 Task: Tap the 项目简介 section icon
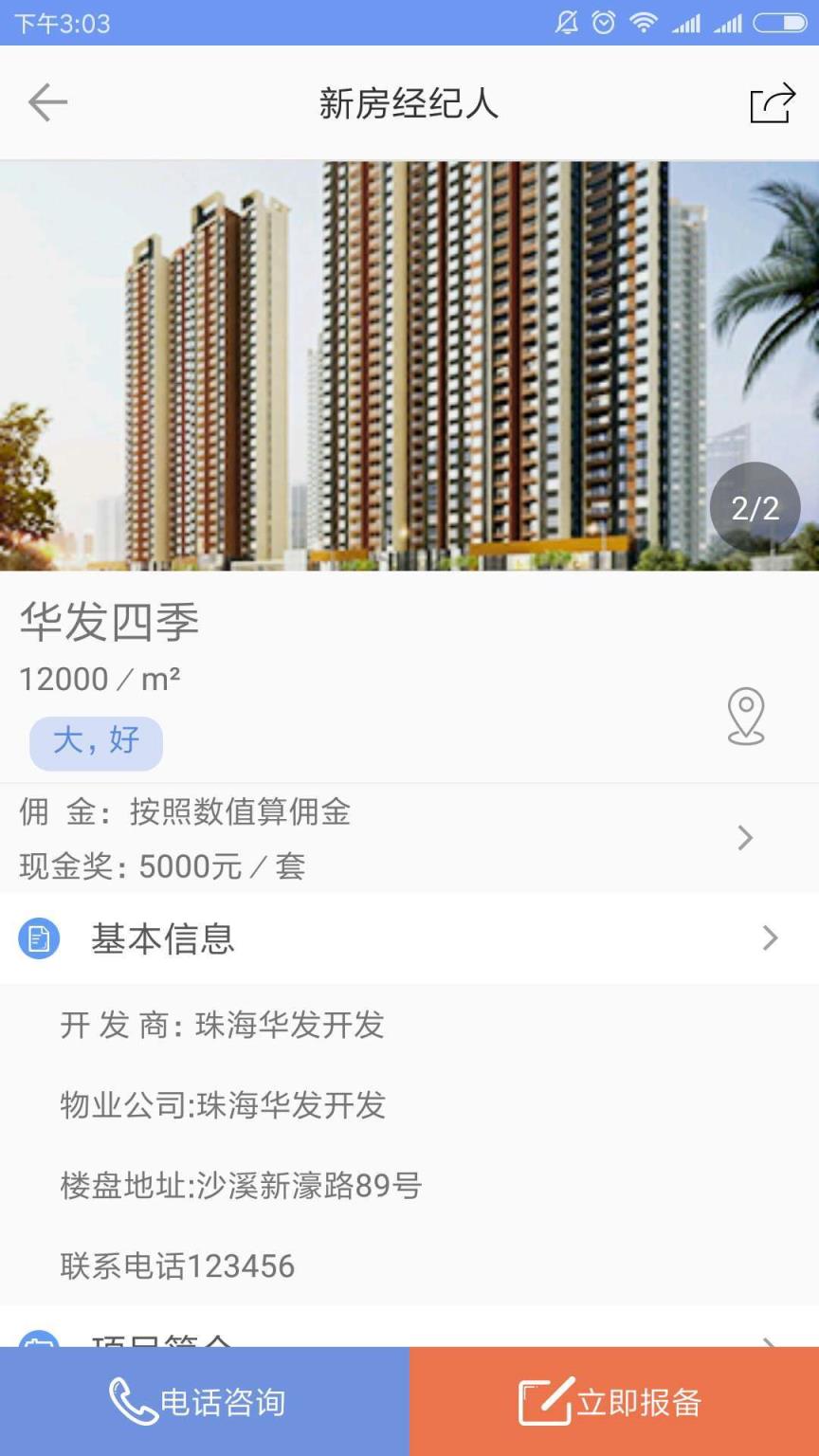pos(39,1342)
